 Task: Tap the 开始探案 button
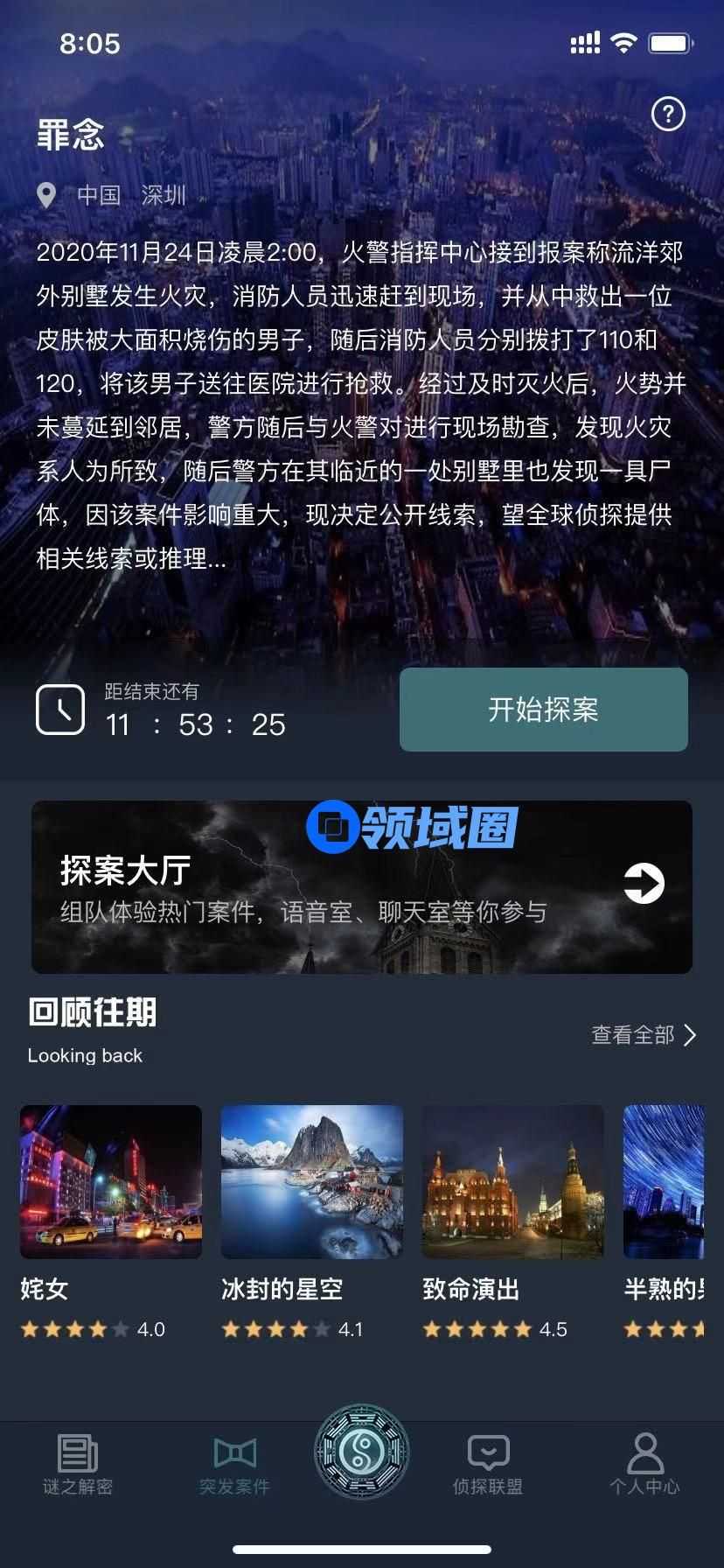pyautogui.click(x=543, y=709)
